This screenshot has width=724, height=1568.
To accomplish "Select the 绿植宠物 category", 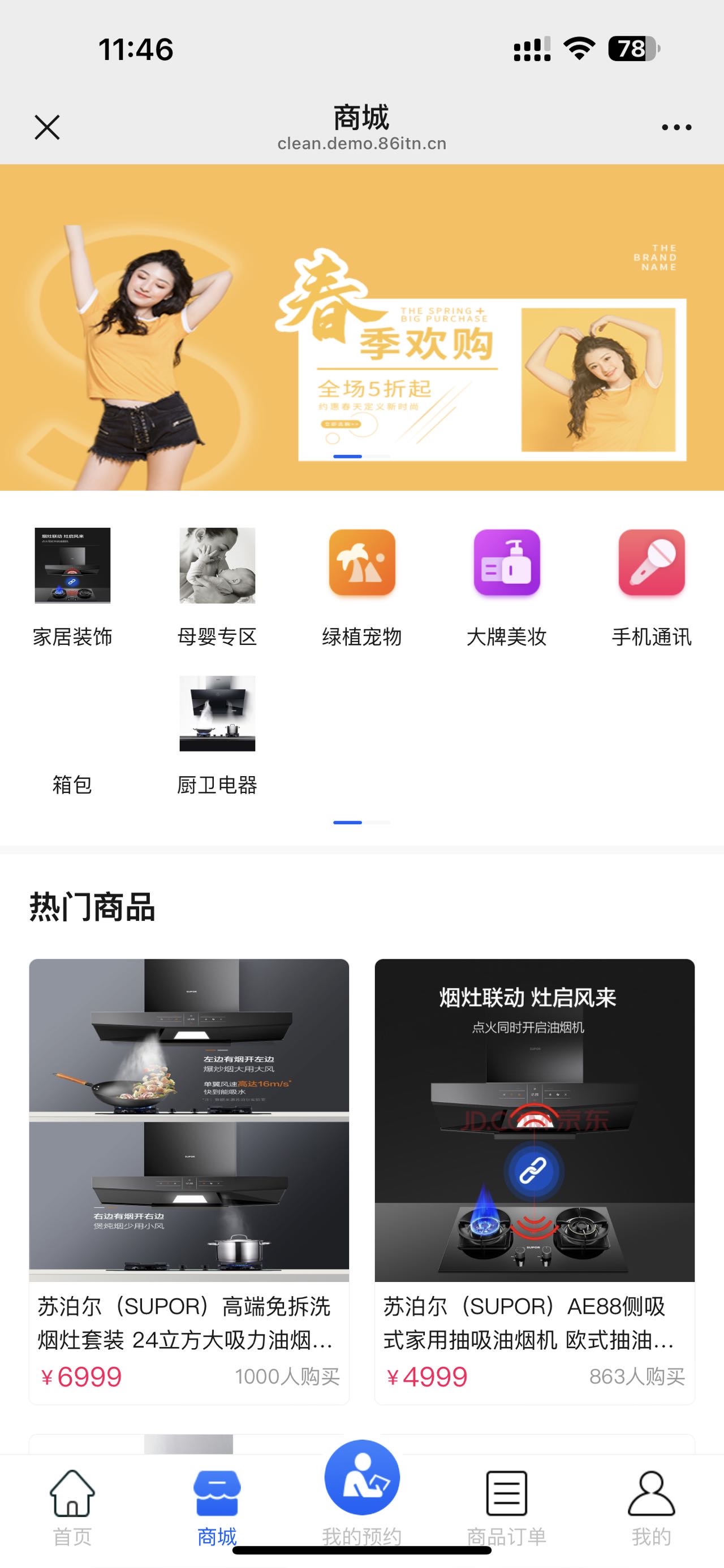I will click(361, 586).
